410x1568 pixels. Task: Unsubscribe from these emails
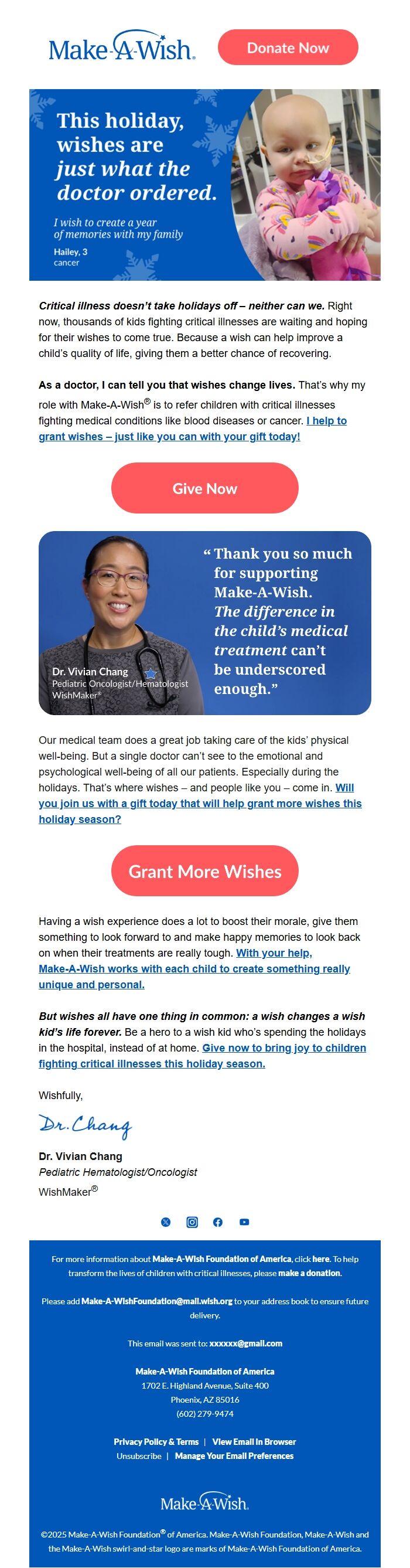[139, 1455]
